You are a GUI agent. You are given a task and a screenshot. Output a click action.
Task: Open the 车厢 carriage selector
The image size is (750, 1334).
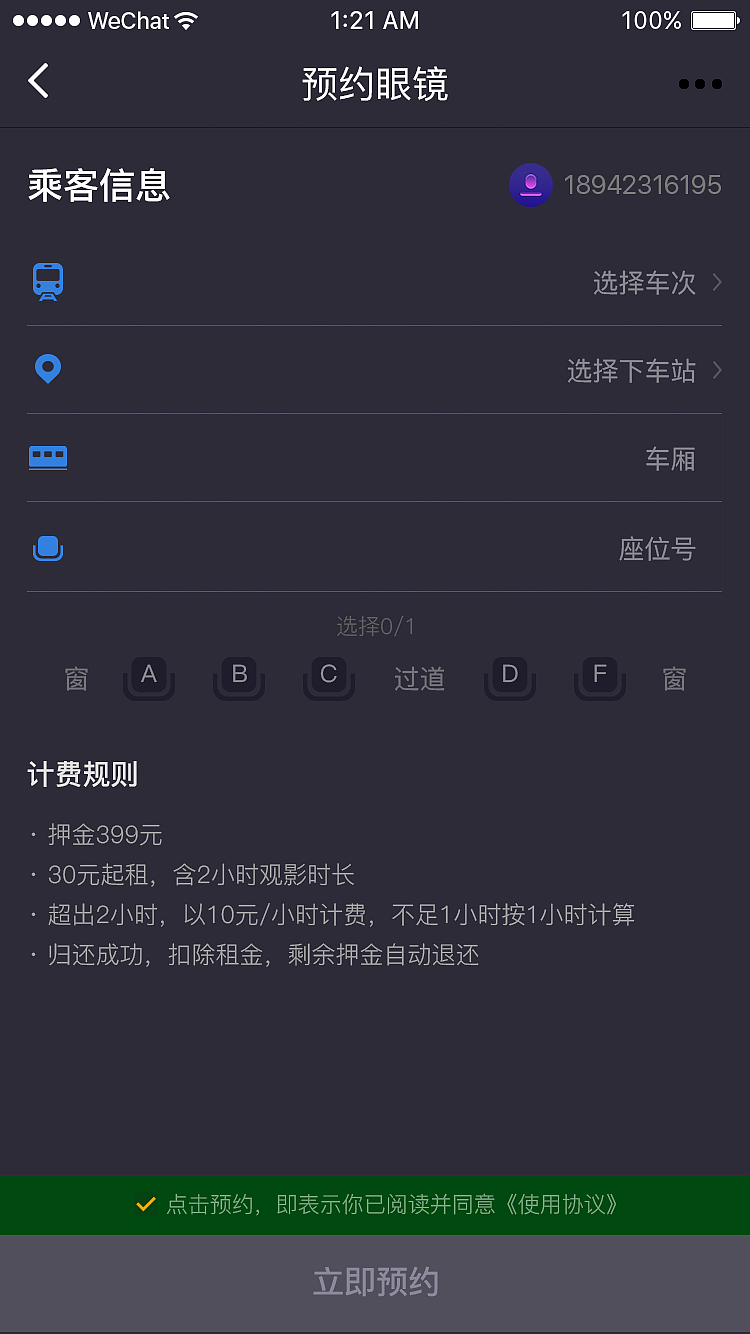tap(669, 458)
